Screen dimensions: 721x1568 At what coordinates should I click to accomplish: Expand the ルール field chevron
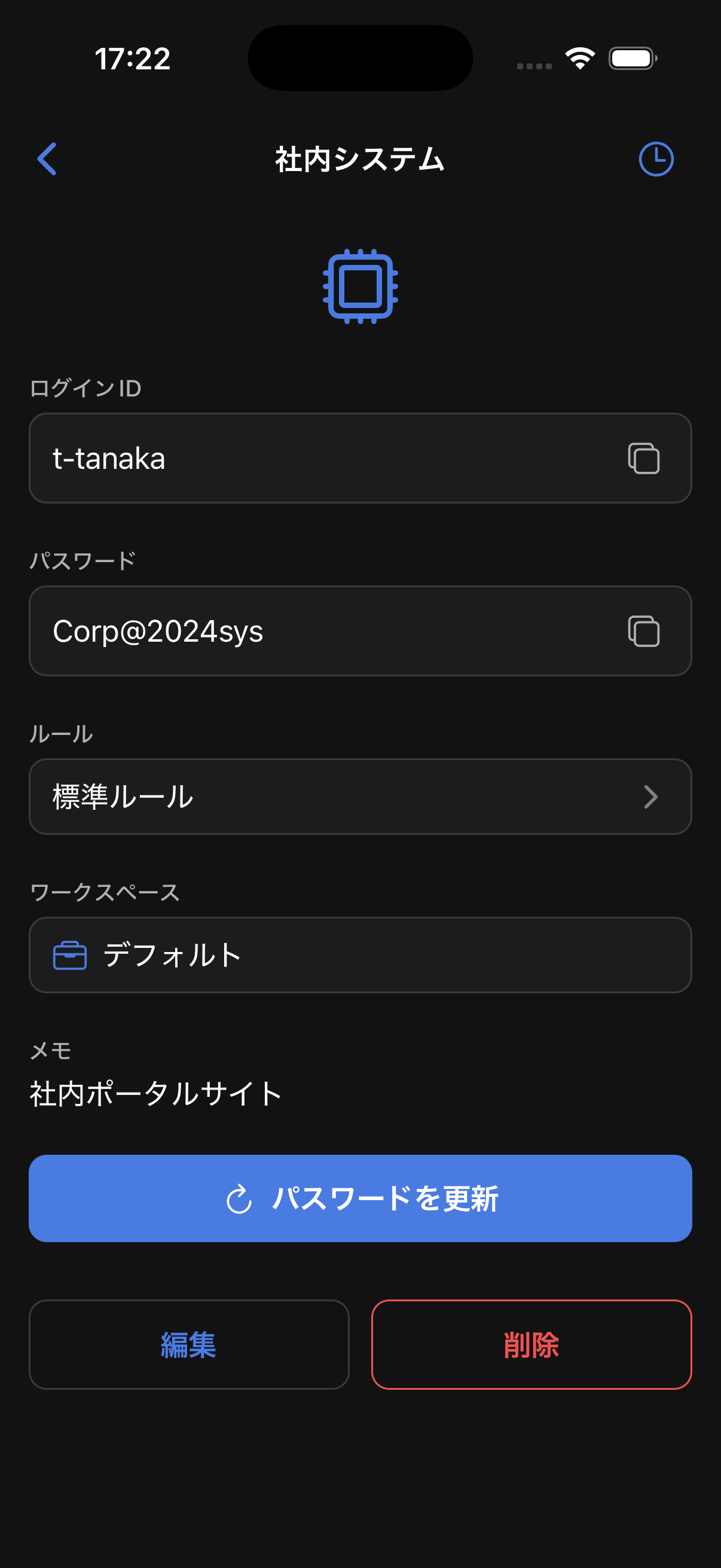652,796
